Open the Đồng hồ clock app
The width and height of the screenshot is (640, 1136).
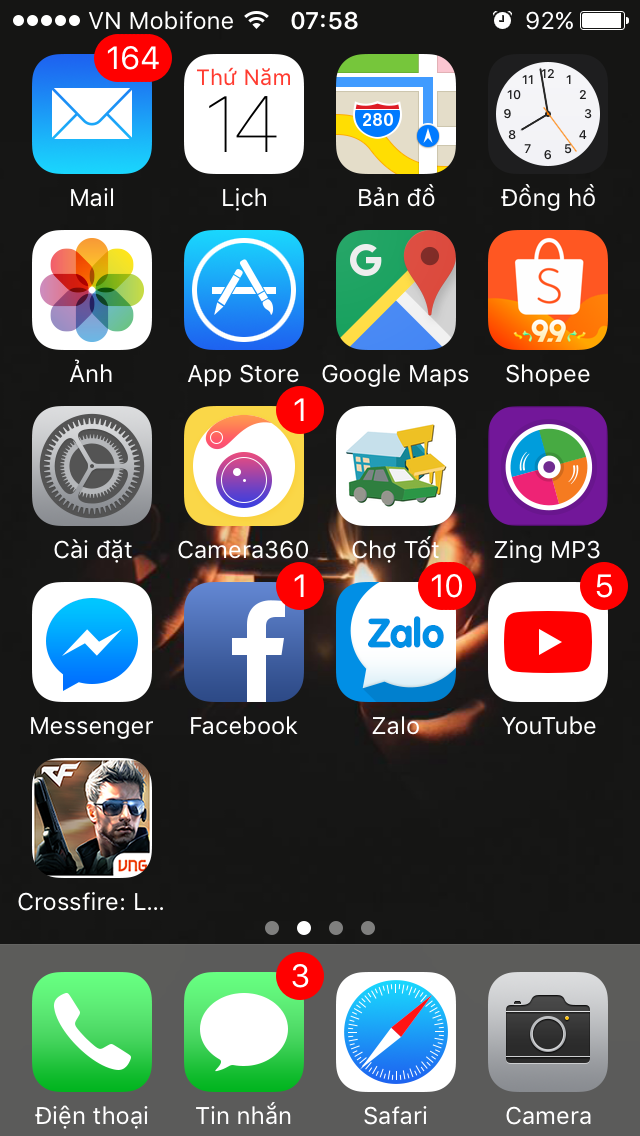pyautogui.click(x=548, y=114)
